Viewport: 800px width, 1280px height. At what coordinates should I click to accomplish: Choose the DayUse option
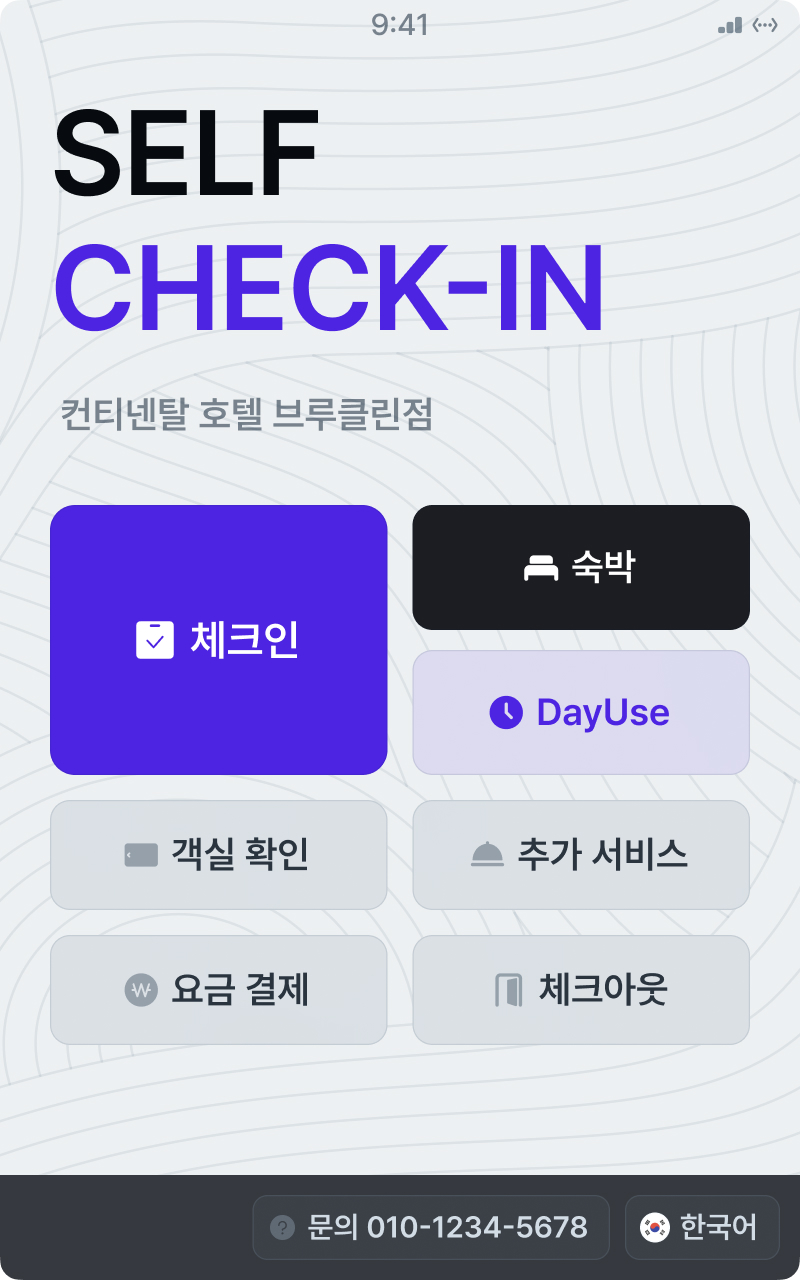[x=581, y=712]
